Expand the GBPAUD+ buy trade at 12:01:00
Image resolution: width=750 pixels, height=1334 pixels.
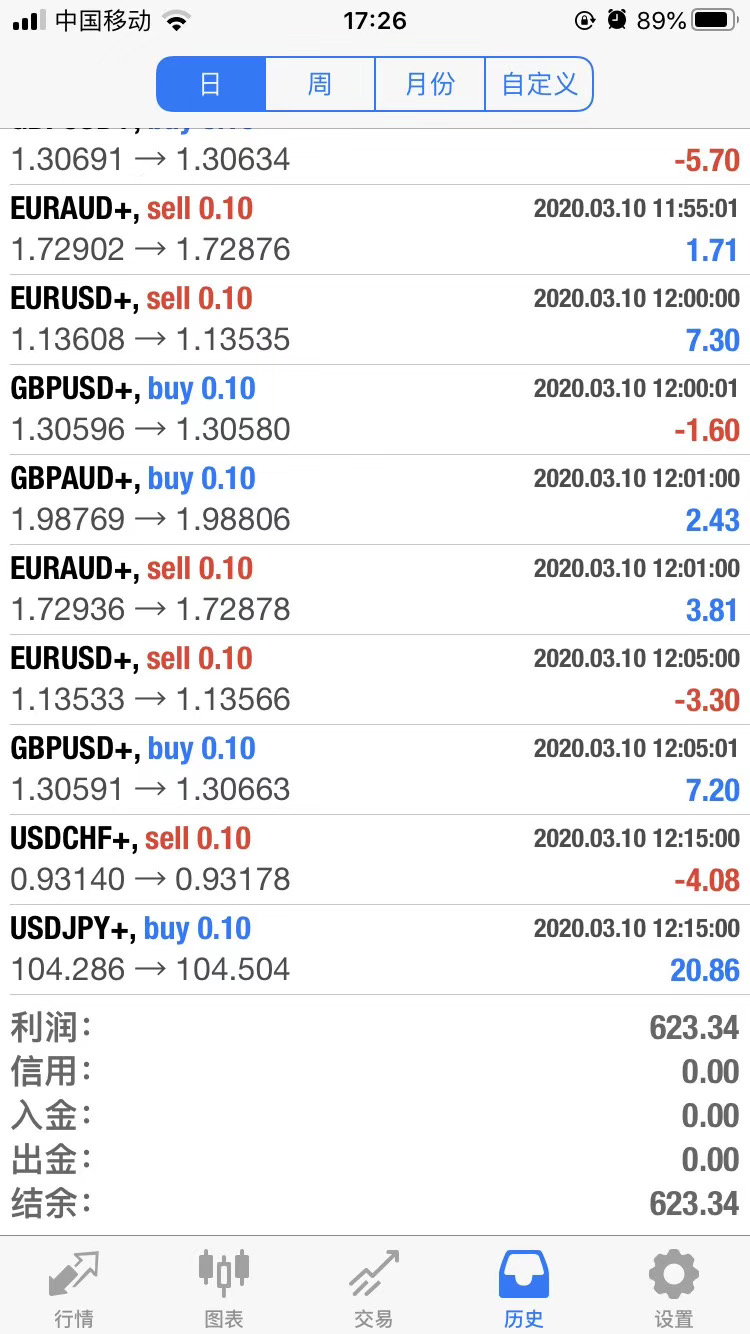pyautogui.click(x=375, y=500)
